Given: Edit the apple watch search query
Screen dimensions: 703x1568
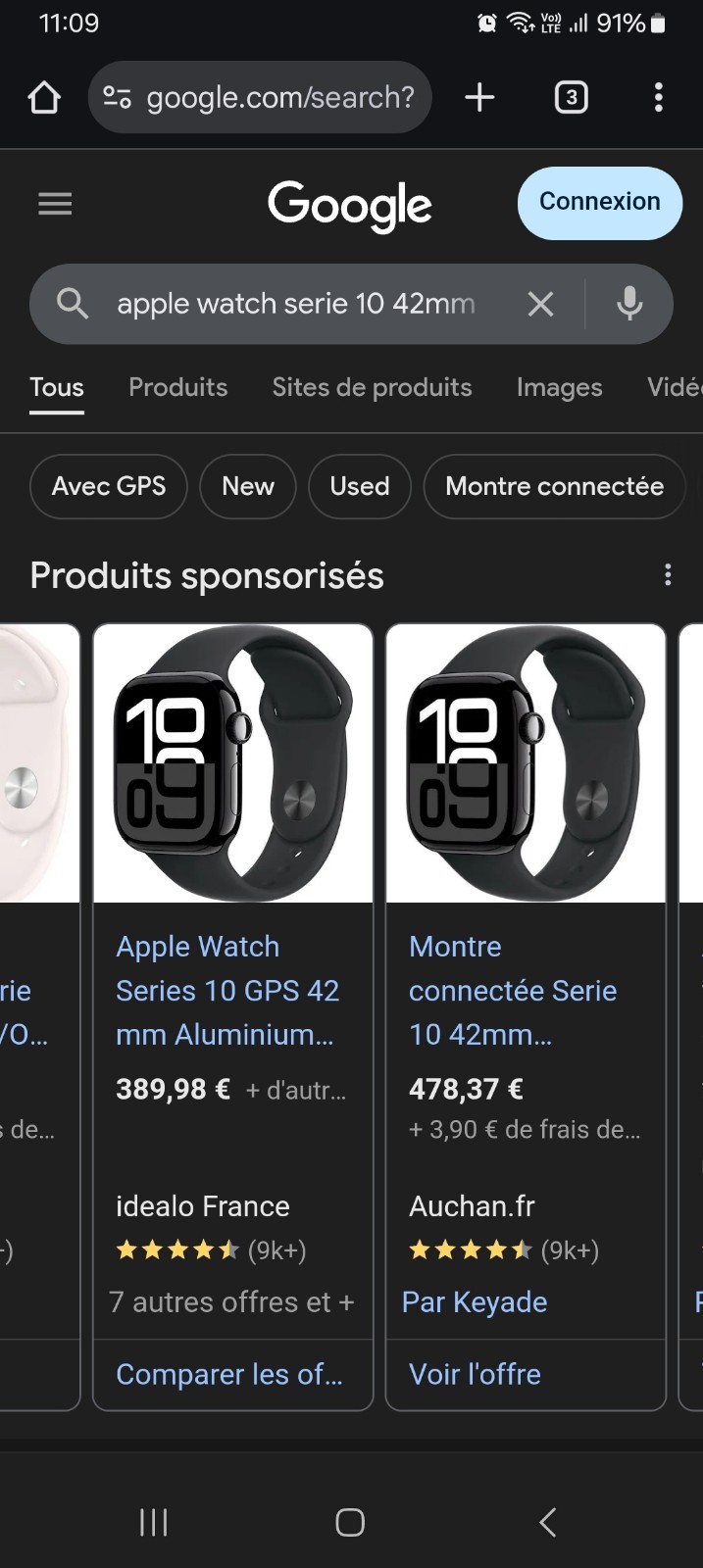Looking at the screenshot, I should tap(296, 304).
